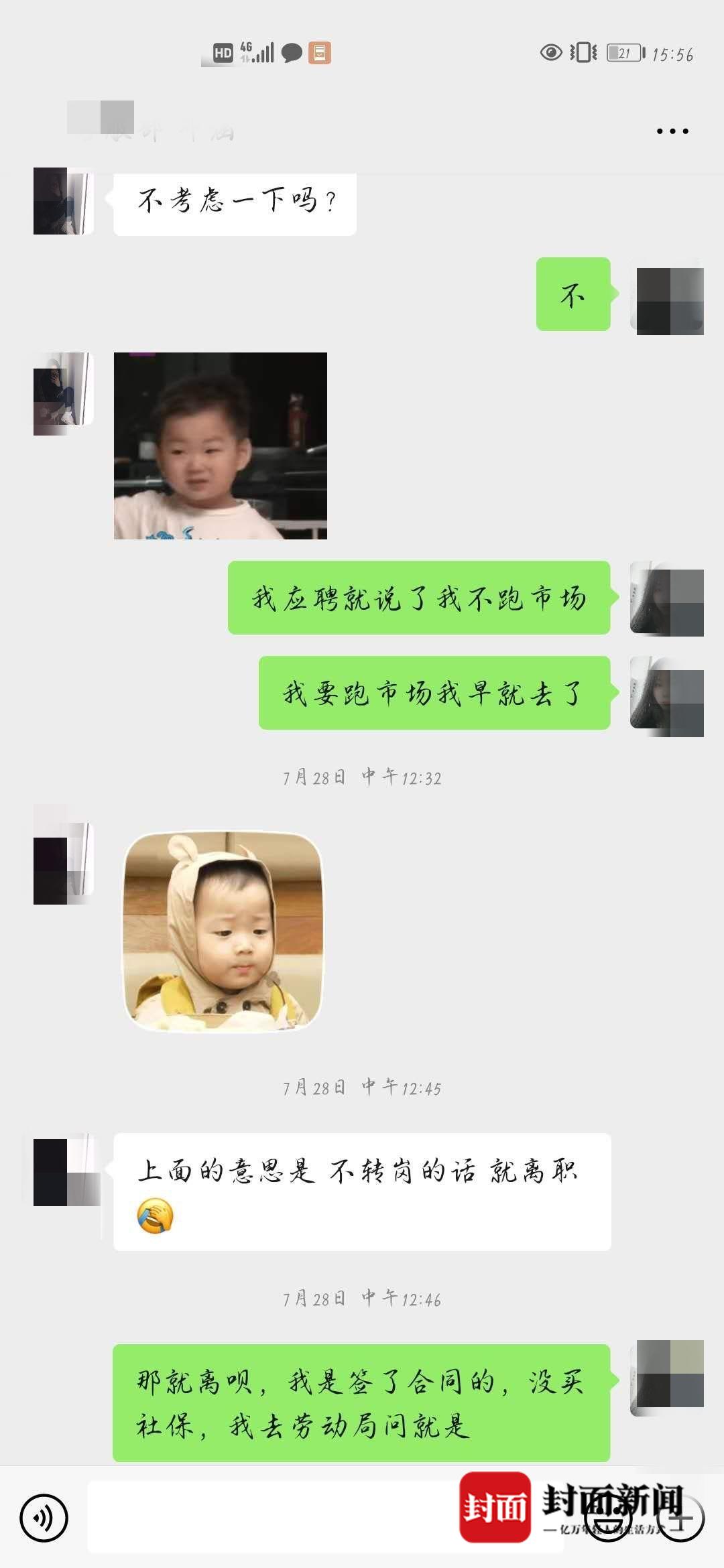The width and height of the screenshot is (724, 1568).
Task: Open the chat's three-dot menu
Action: point(672,131)
